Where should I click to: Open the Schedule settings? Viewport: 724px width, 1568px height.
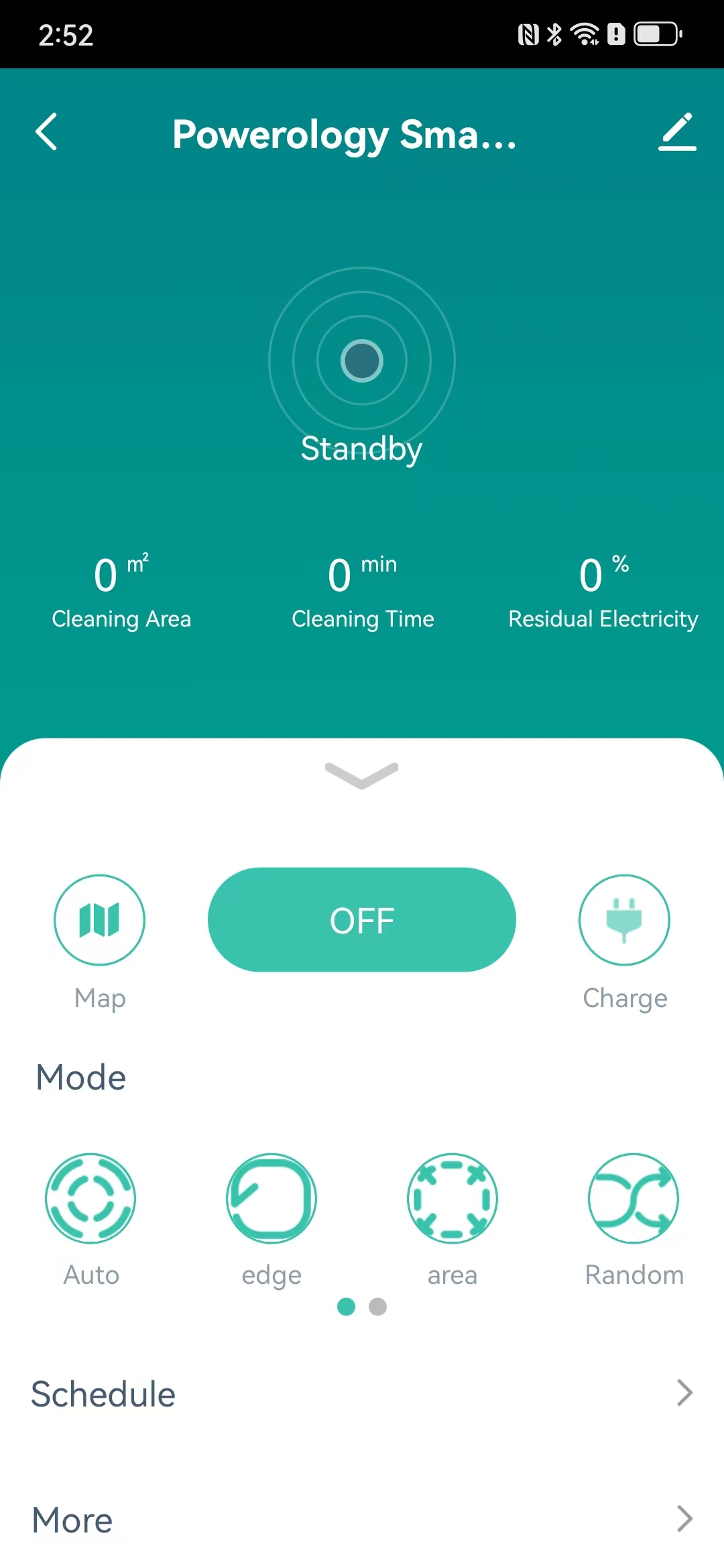coord(362,1394)
